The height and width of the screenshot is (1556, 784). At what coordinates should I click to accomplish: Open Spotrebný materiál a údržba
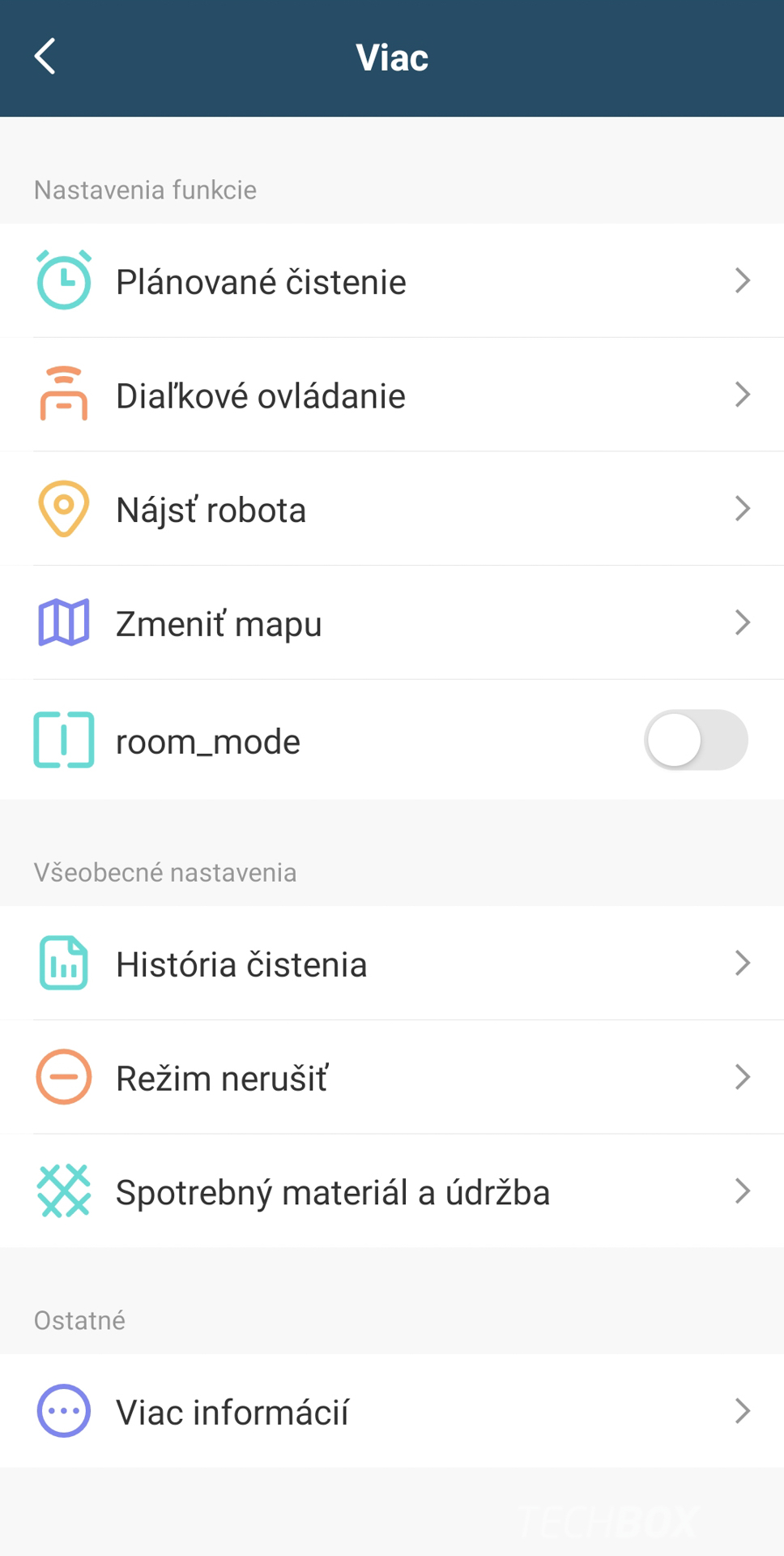point(392,1192)
